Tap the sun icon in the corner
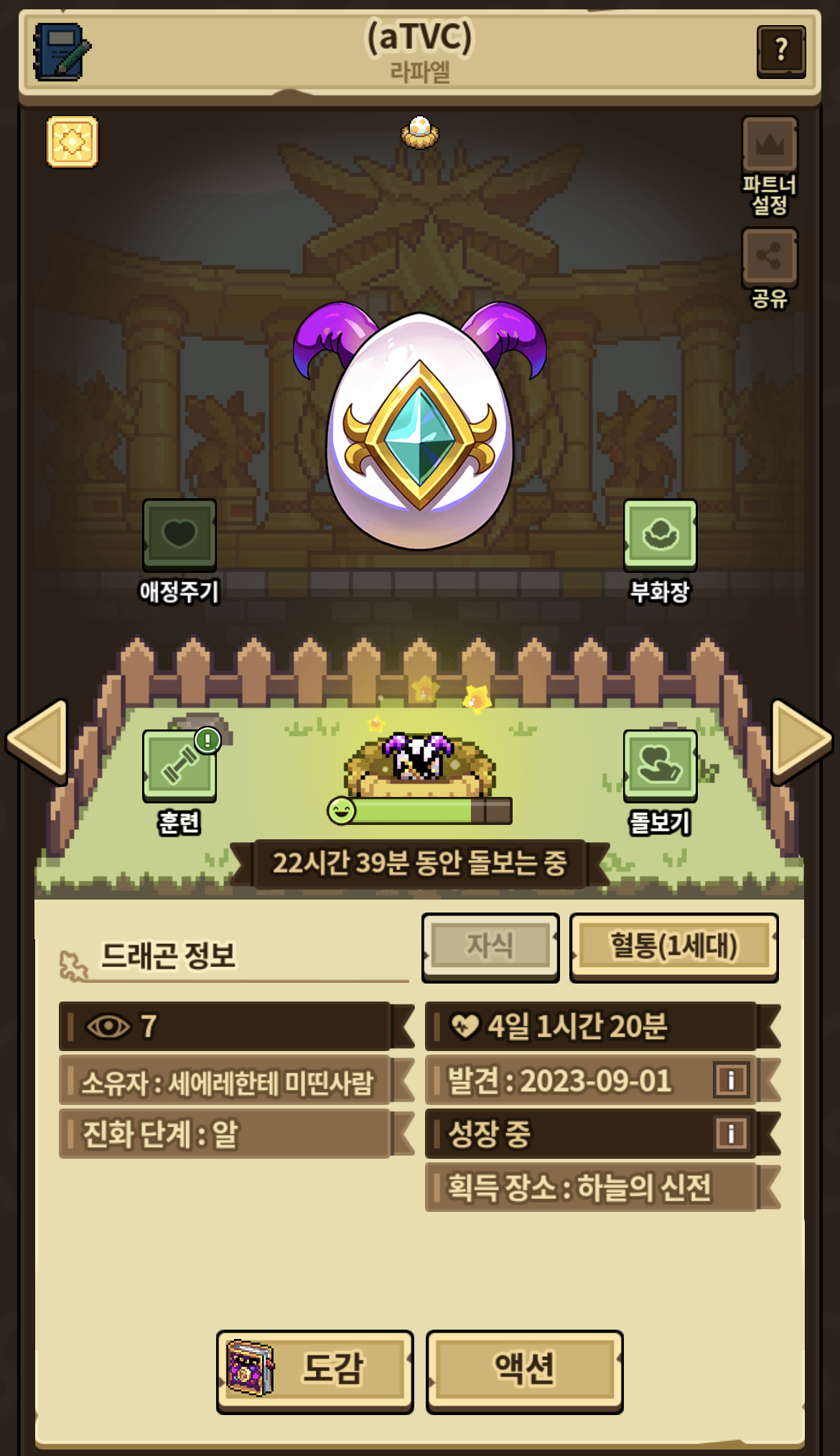The height and width of the screenshot is (1456, 840). pyautogui.click(x=73, y=142)
